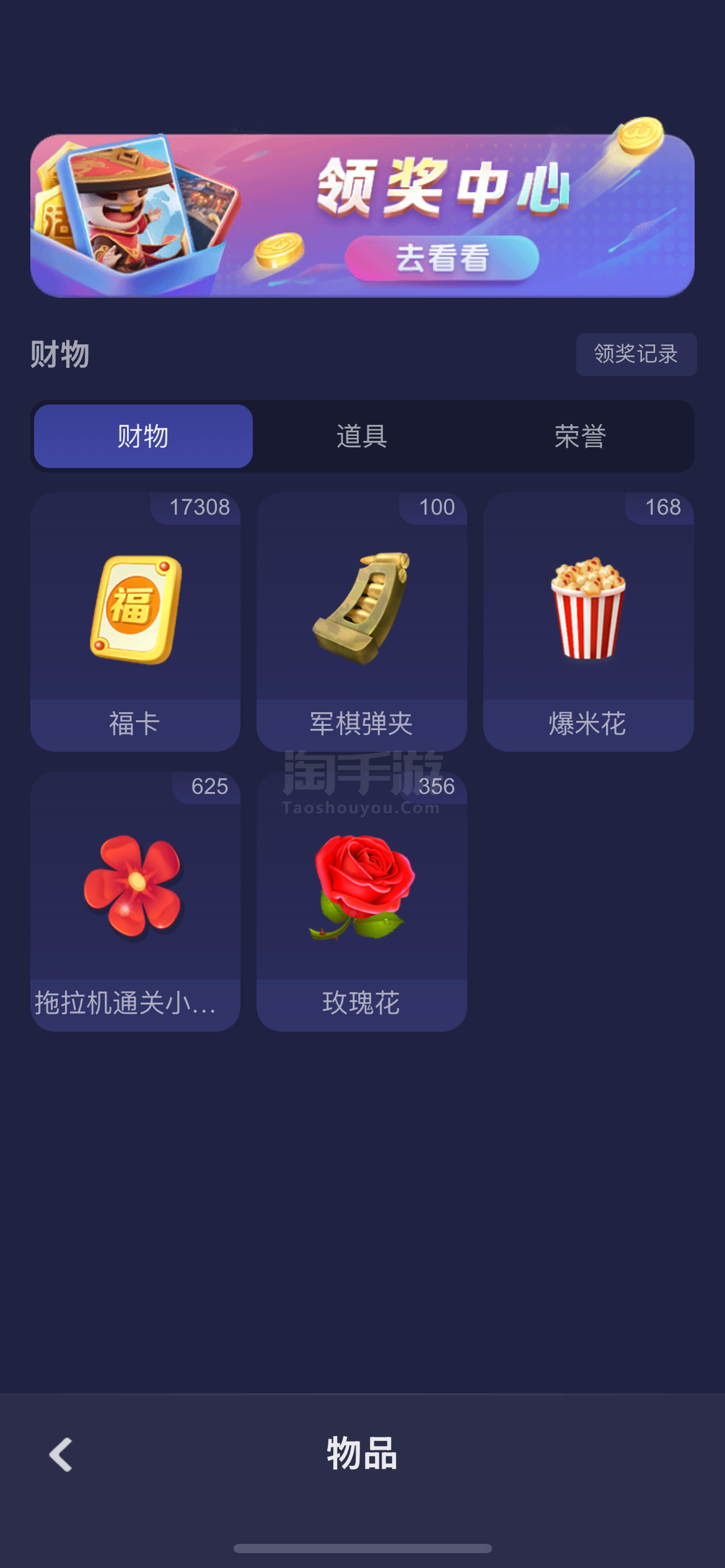Open the 福卡 item card
Screen dimensions: 725x1568
pyautogui.click(x=136, y=622)
